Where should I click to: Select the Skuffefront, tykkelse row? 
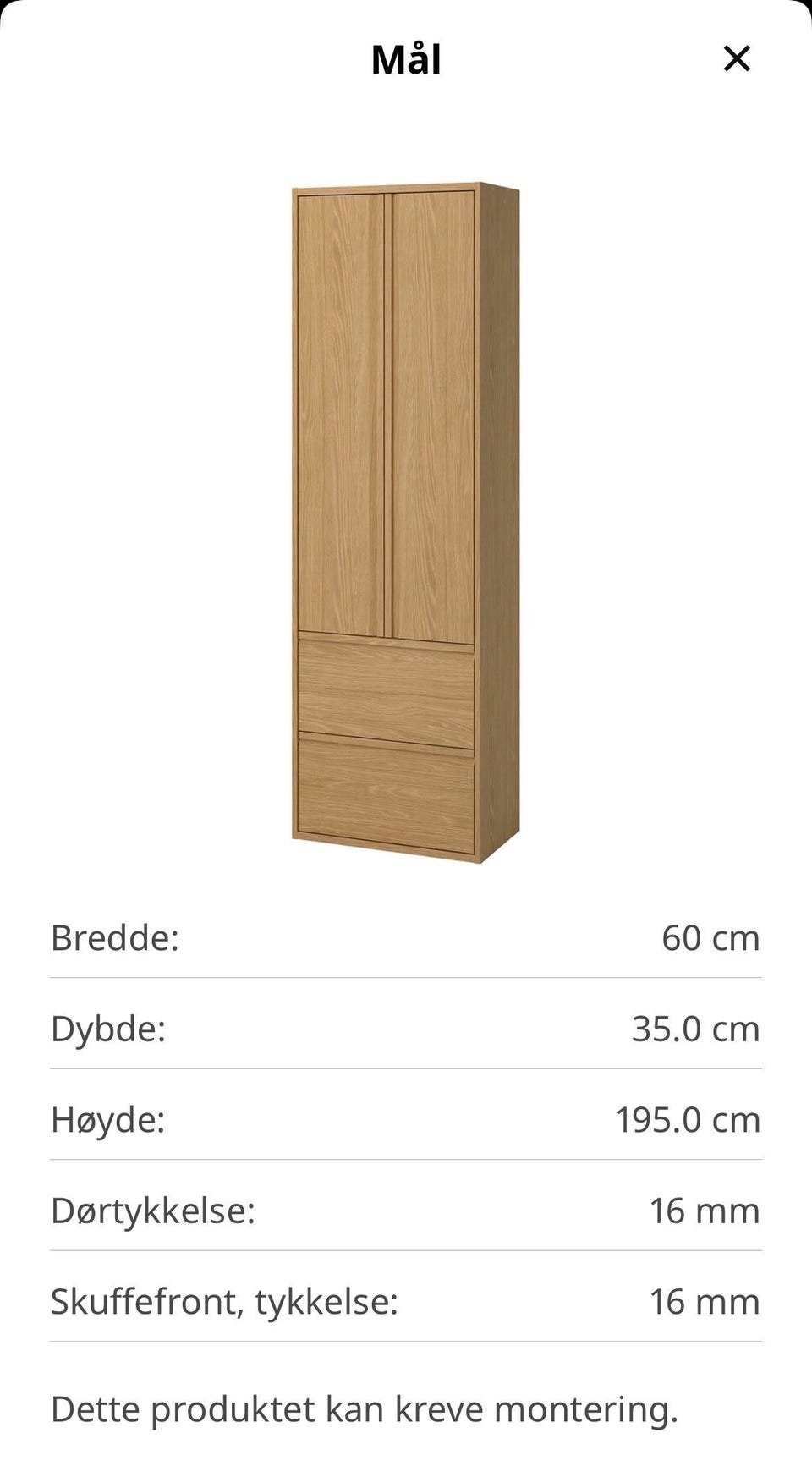coord(406,1301)
